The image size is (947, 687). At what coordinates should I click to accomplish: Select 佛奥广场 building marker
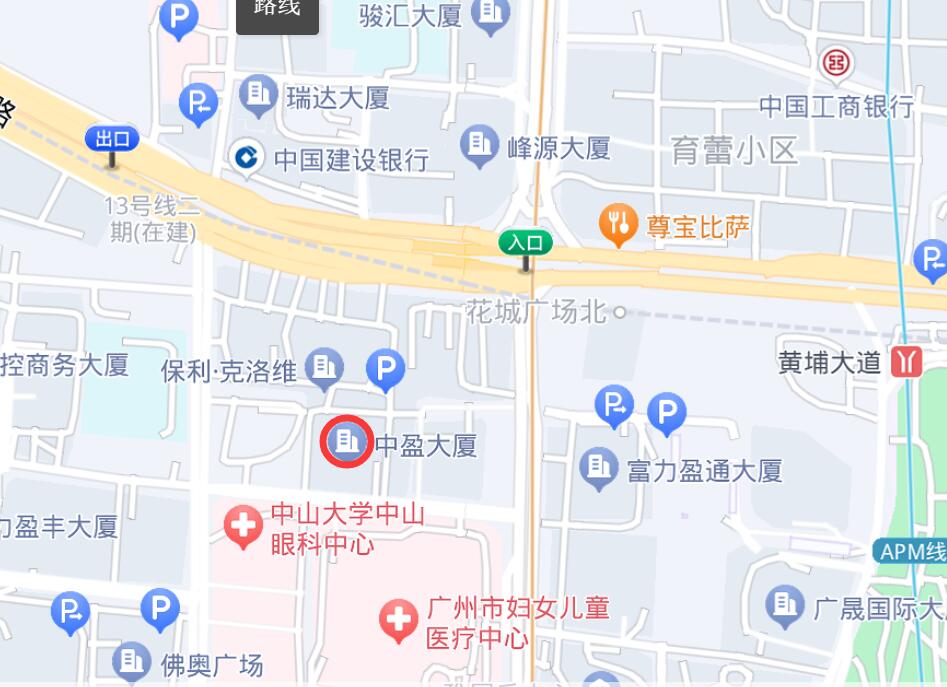pos(132,660)
